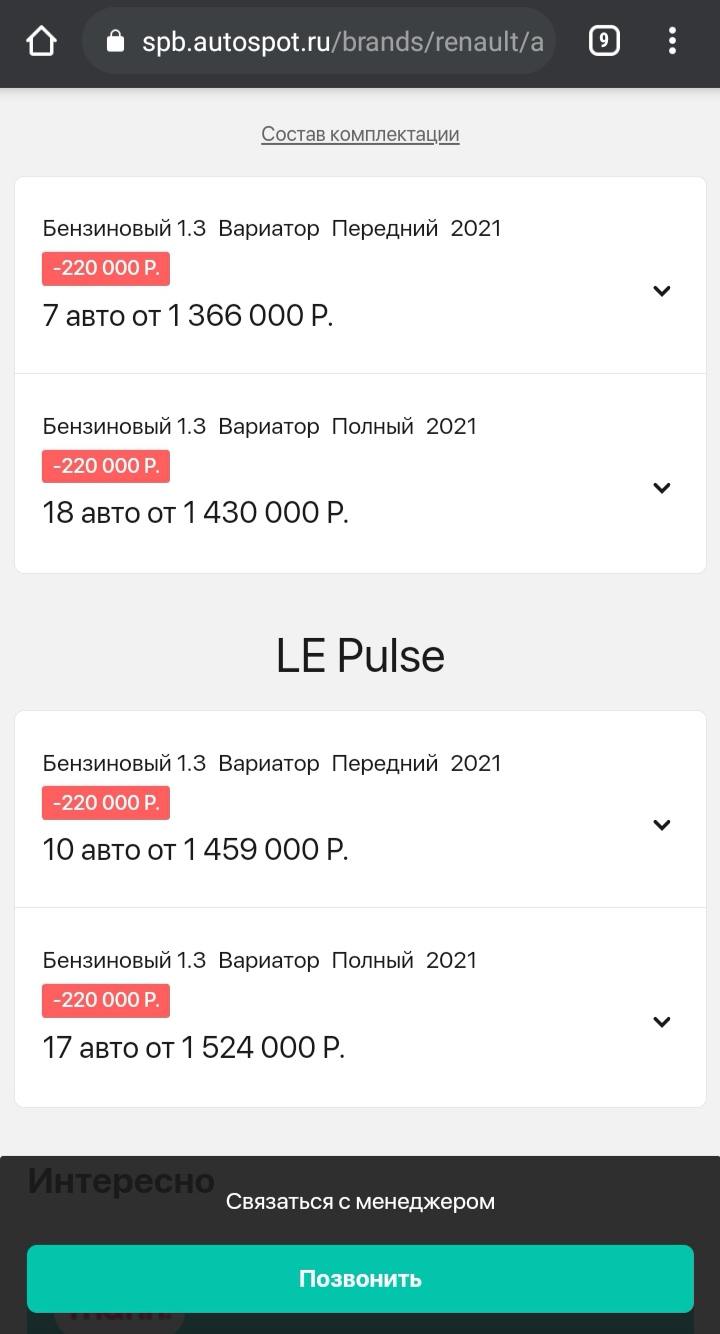Expand the 7 авто от 1 366 000 Р. row
Screen dimensions: 720x1334
(360, 276)
